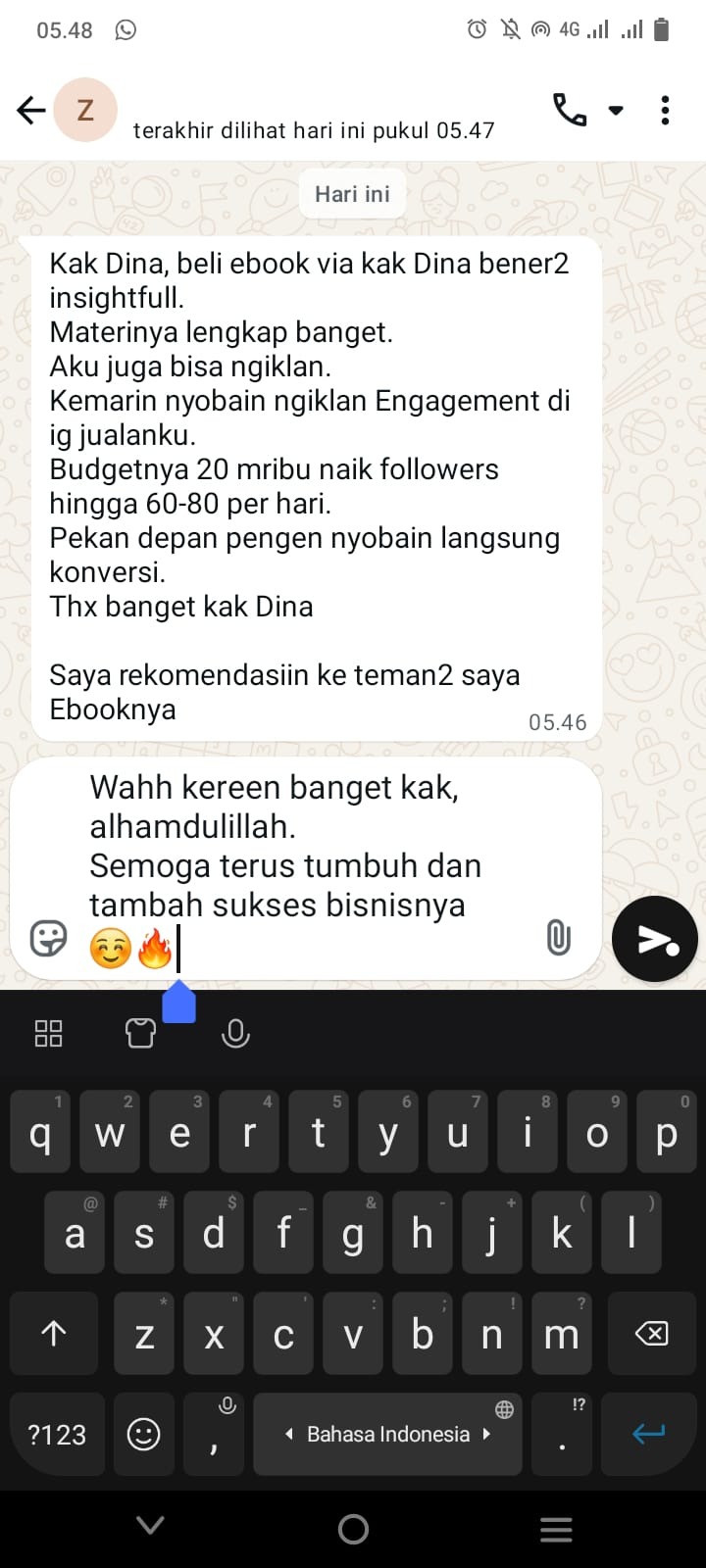Delete a character with backspace

(651, 1333)
